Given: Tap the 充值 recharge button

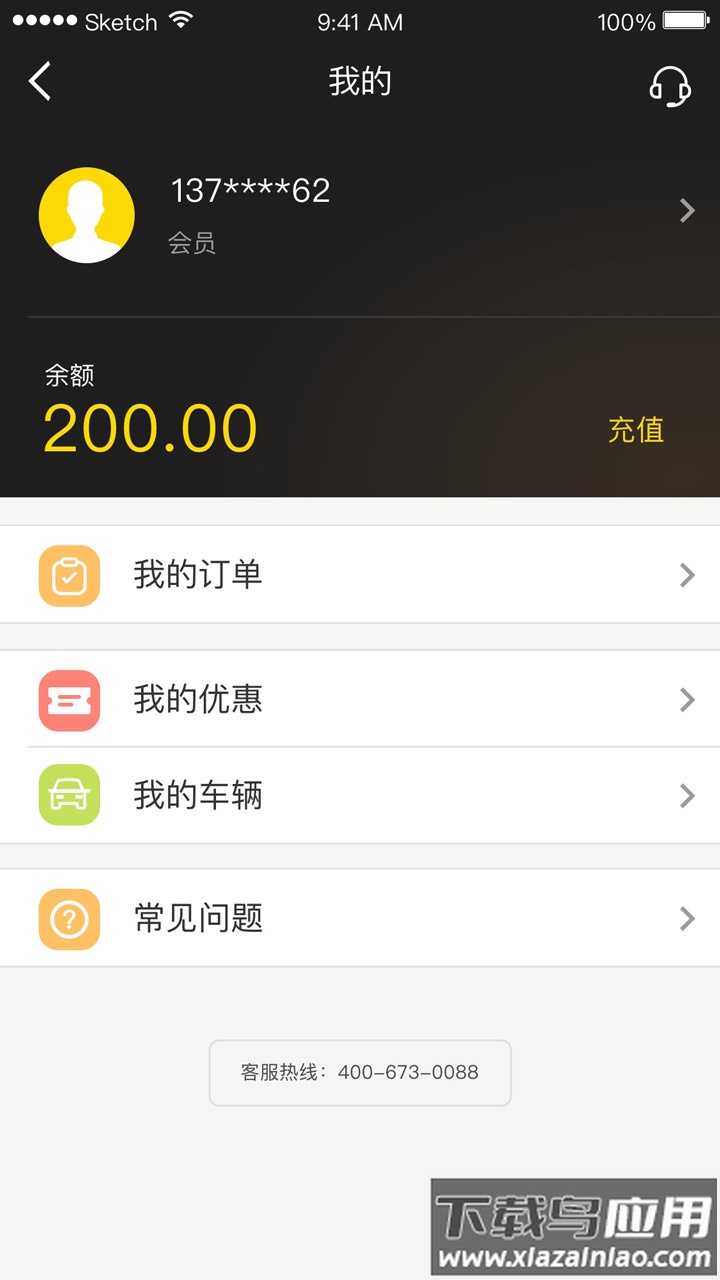Looking at the screenshot, I should (x=637, y=430).
